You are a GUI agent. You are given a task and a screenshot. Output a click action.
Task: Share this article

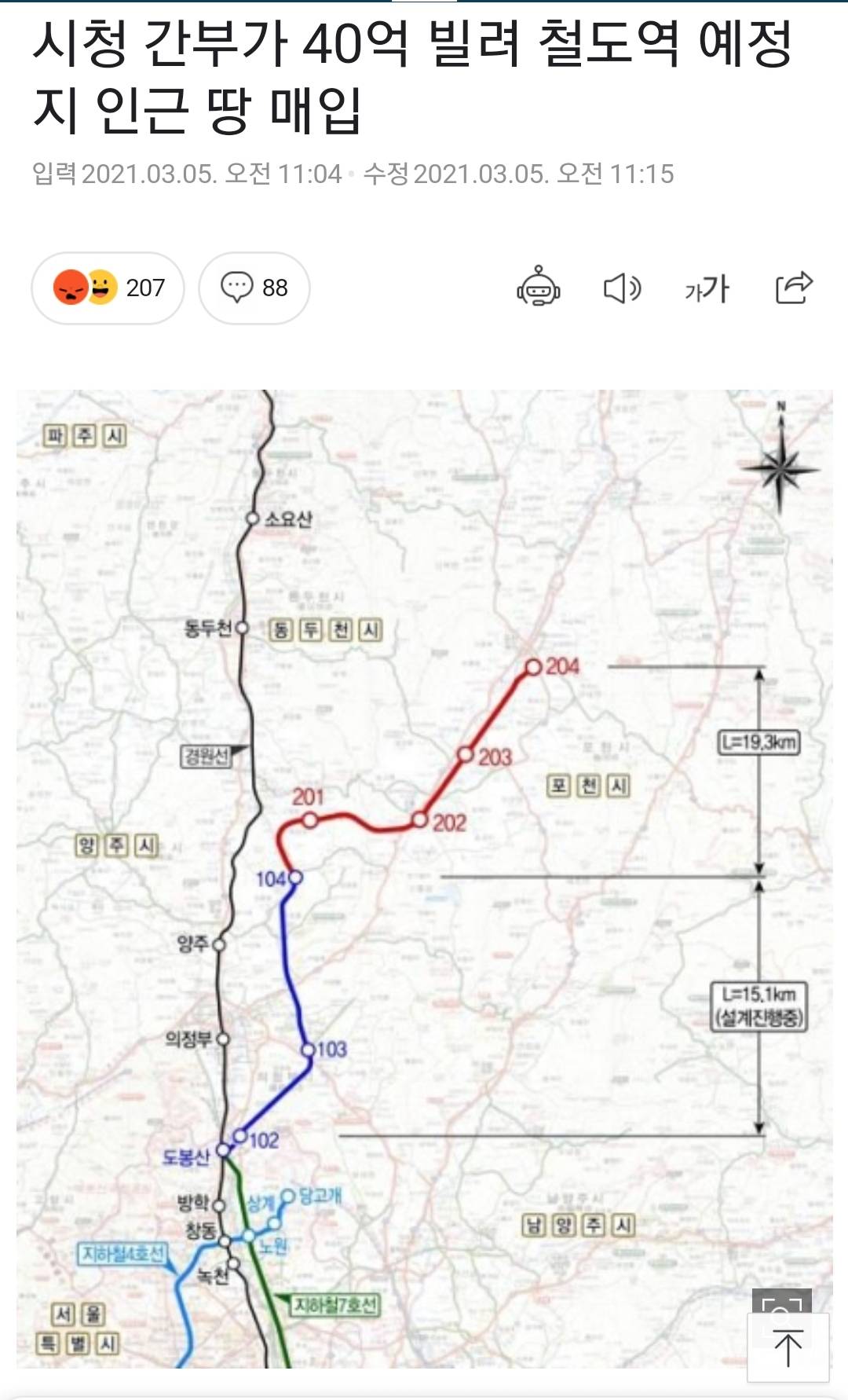(x=793, y=288)
